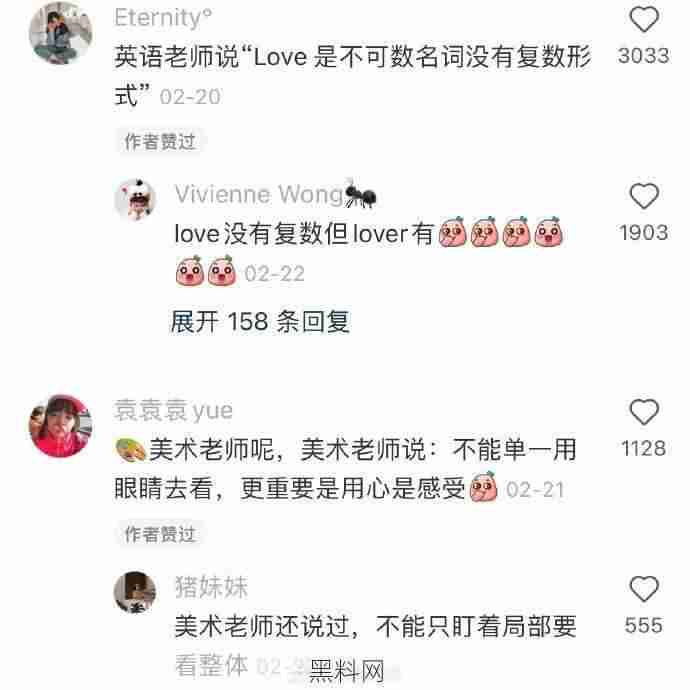Open Vivienne Wong's profile avatar
690x690 pixels.
[x=135, y=200]
